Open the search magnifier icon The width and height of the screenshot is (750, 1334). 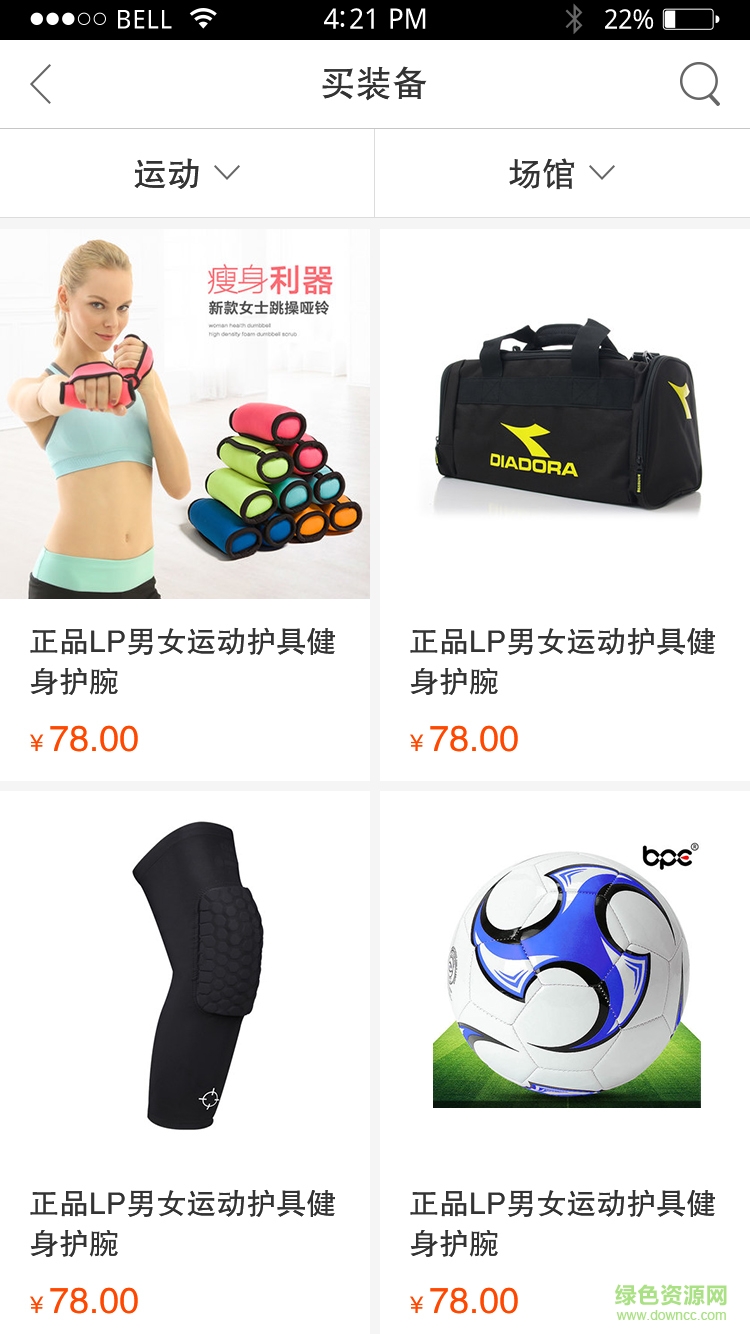point(699,85)
